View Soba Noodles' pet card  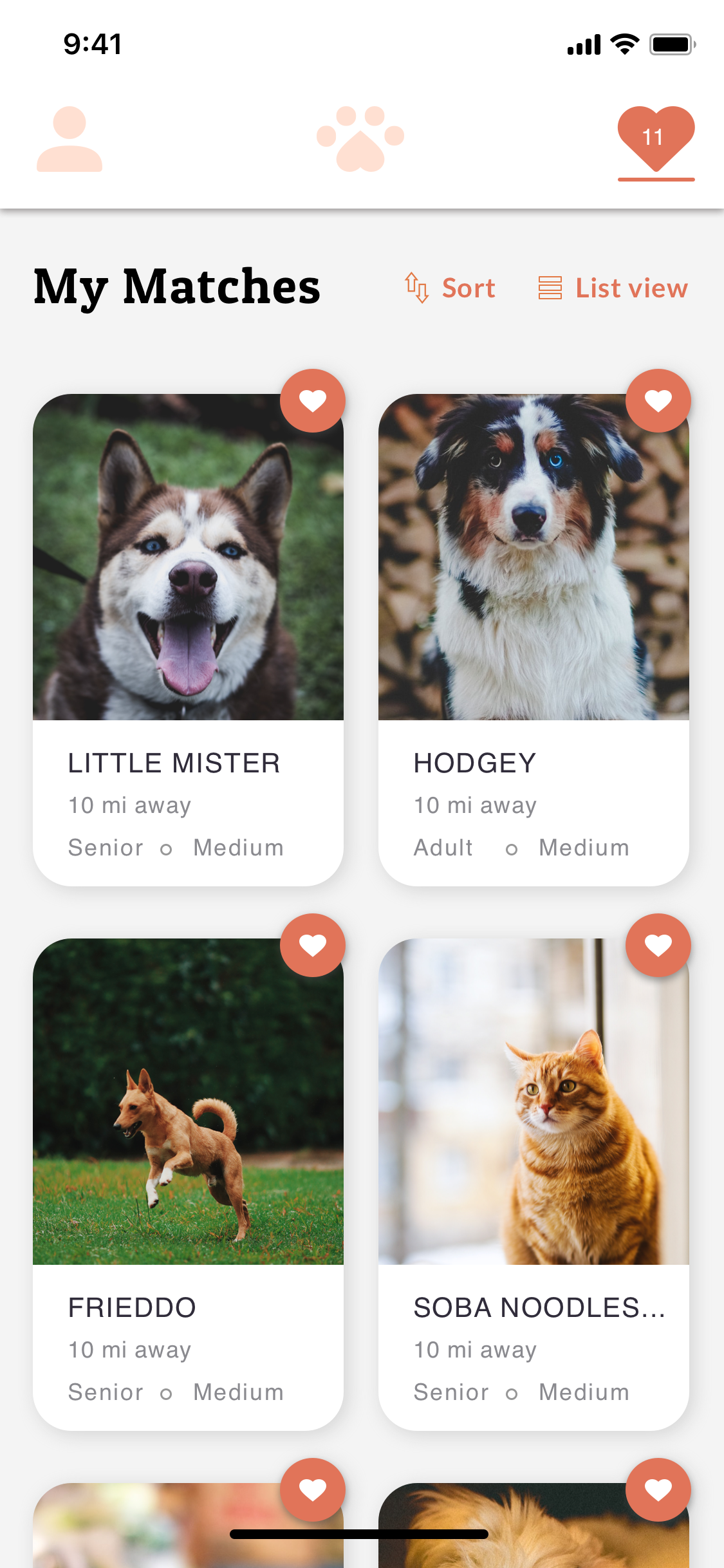coord(534,1184)
